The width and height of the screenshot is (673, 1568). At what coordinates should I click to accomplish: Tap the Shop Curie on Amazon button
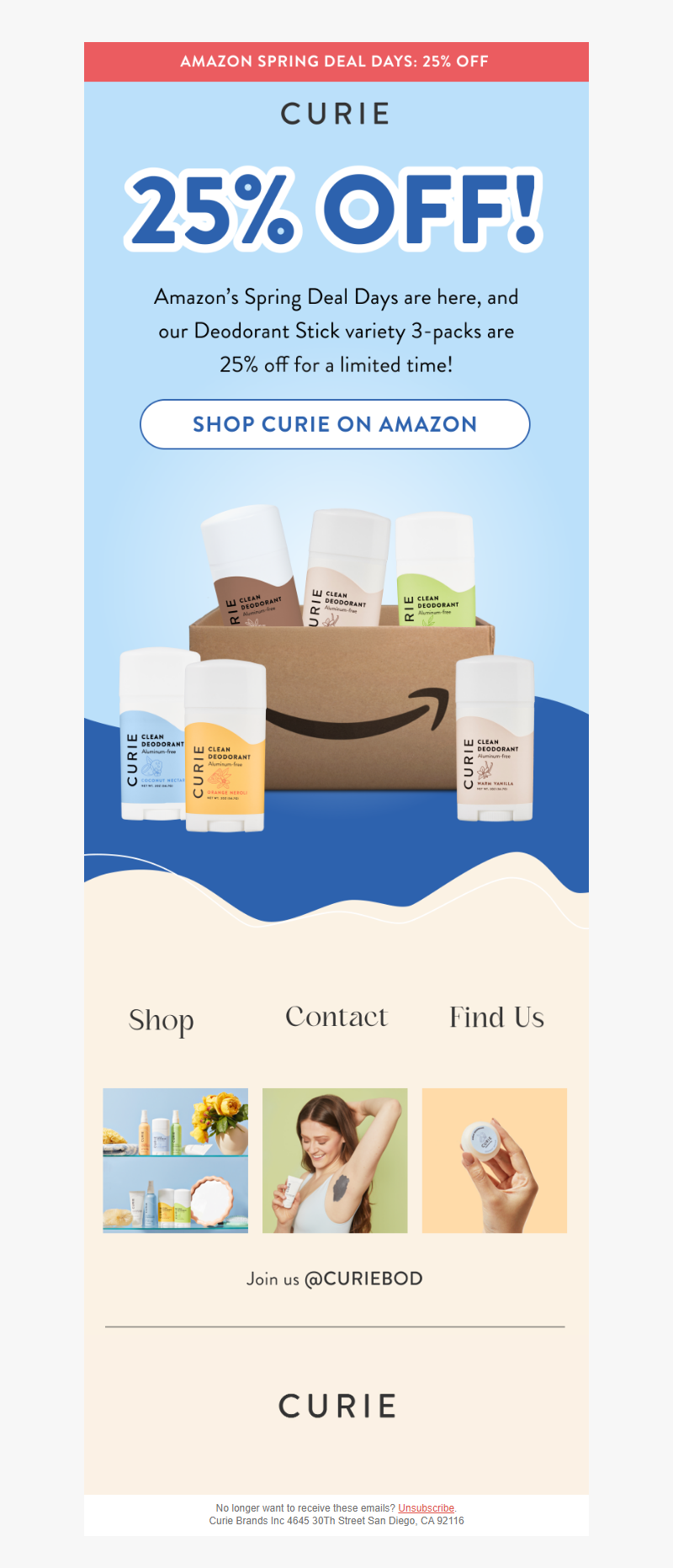point(335,424)
